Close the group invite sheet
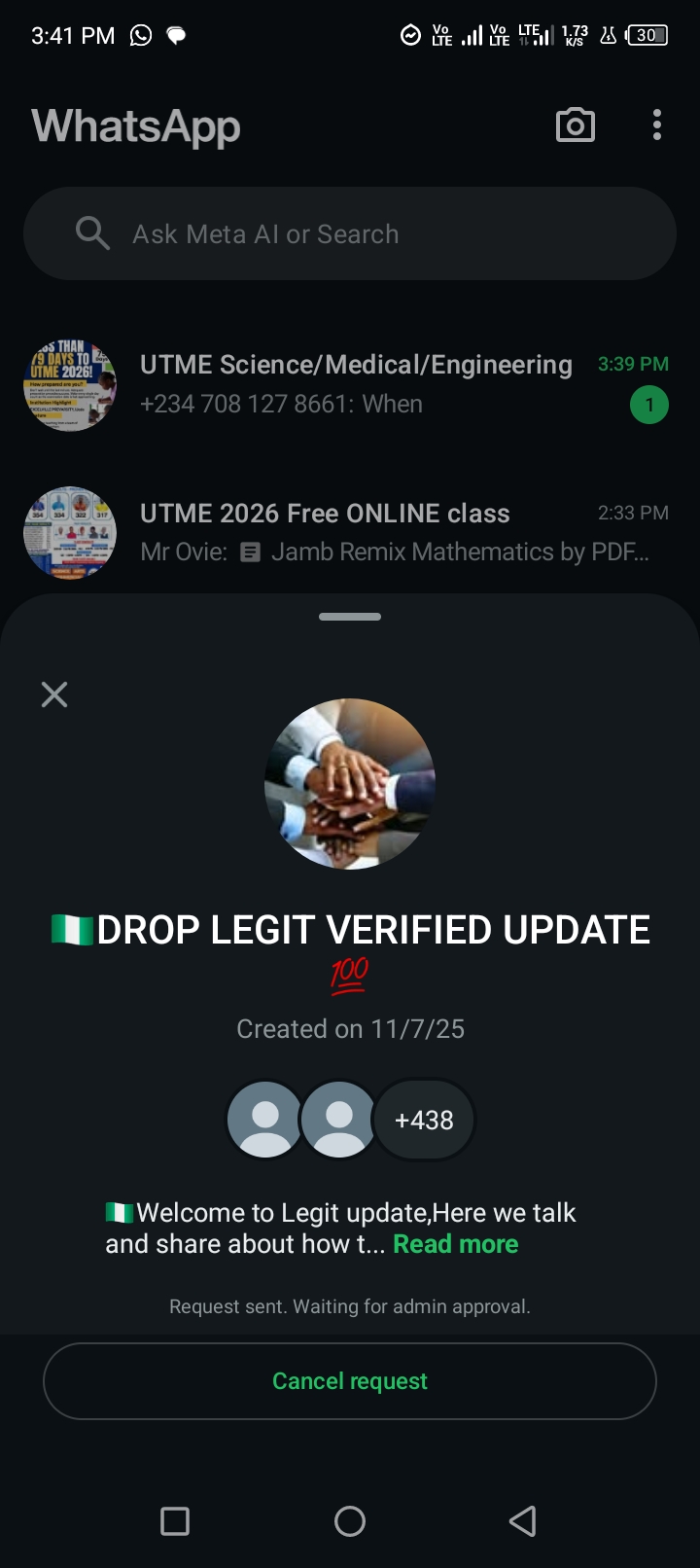700x1568 pixels. click(x=54, y=695)
